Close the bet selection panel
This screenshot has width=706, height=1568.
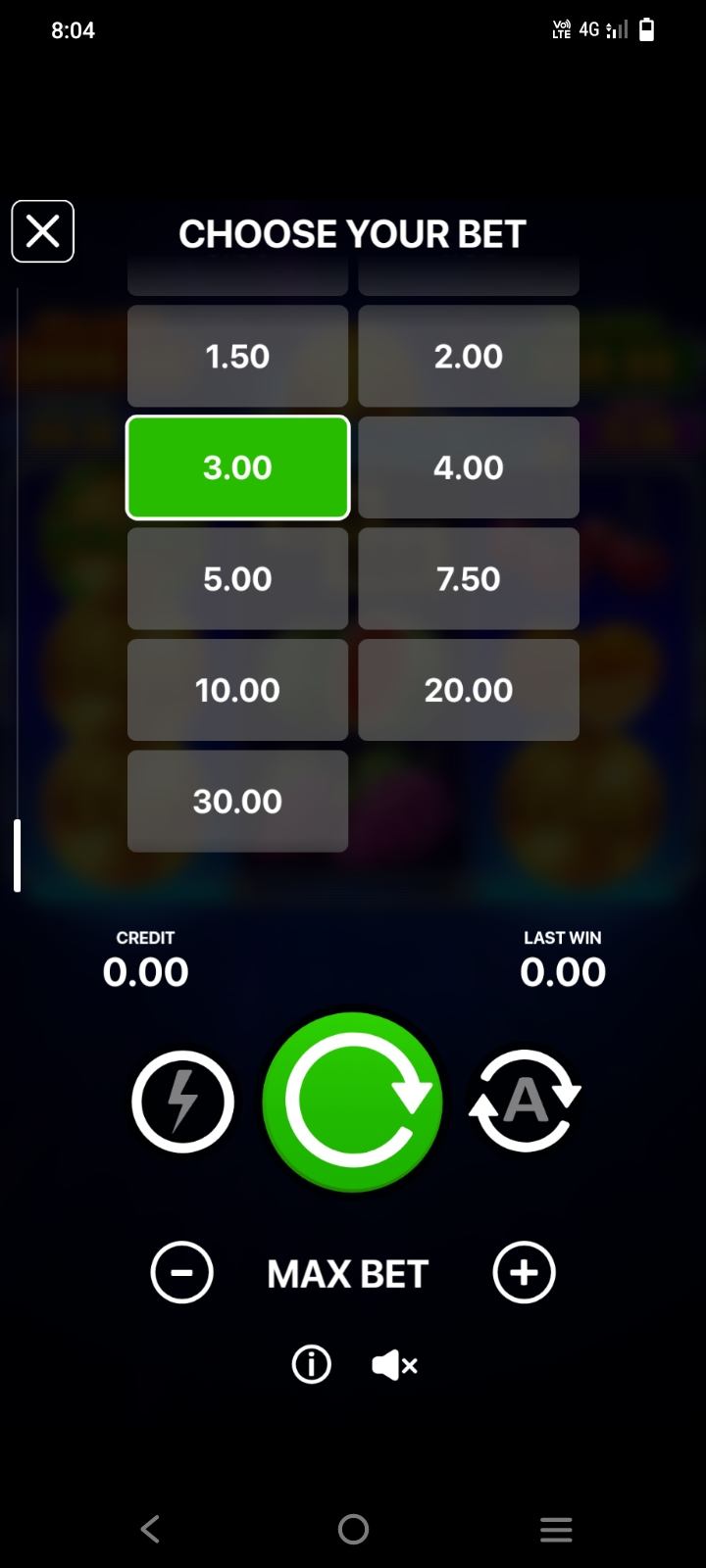pyautogui.click(x=42, y=231)
